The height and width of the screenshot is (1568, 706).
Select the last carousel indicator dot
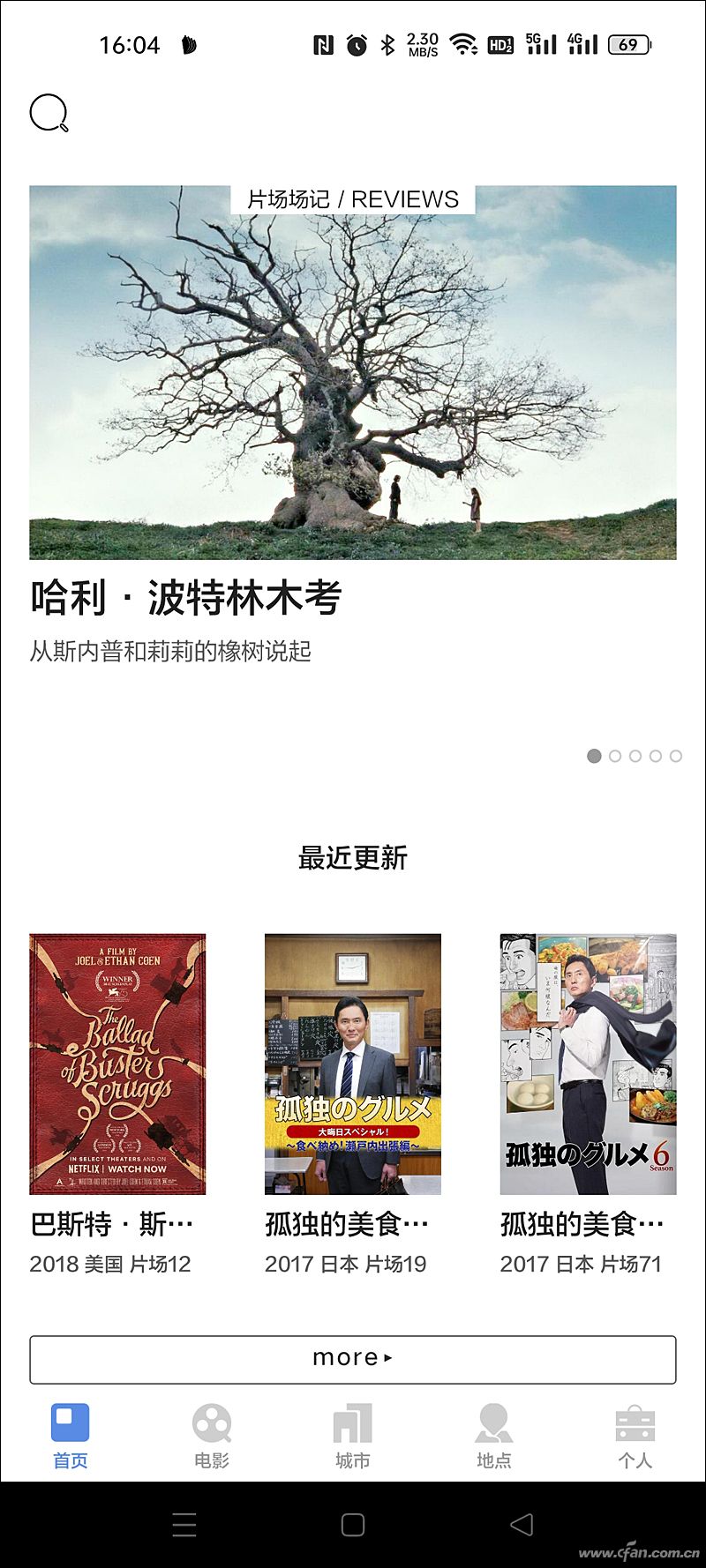pyautogui.click(x=676, y=756)
